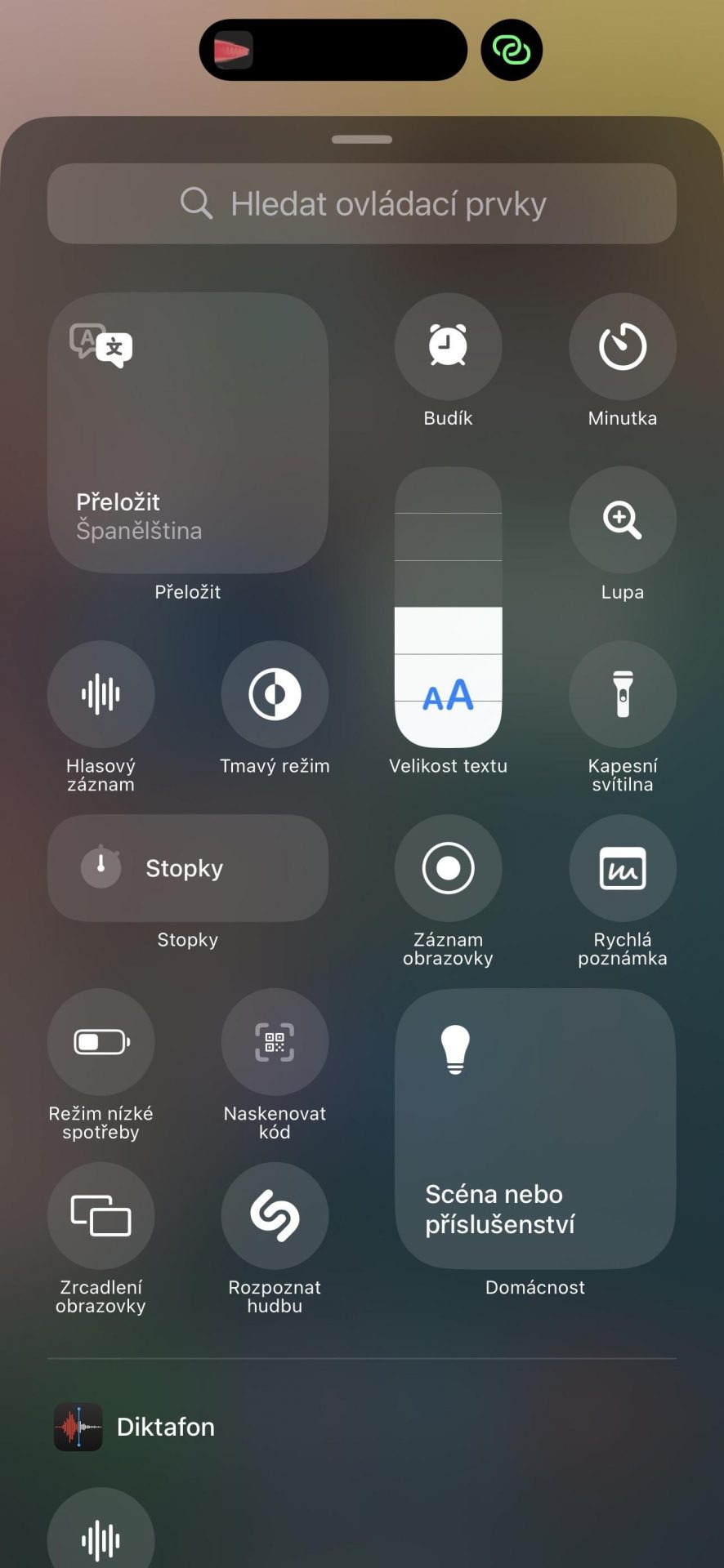Viewport: 724px width, 1568px height.
Task: Choose the Rychlá poznámka control
Action: [x=623, y=868]
